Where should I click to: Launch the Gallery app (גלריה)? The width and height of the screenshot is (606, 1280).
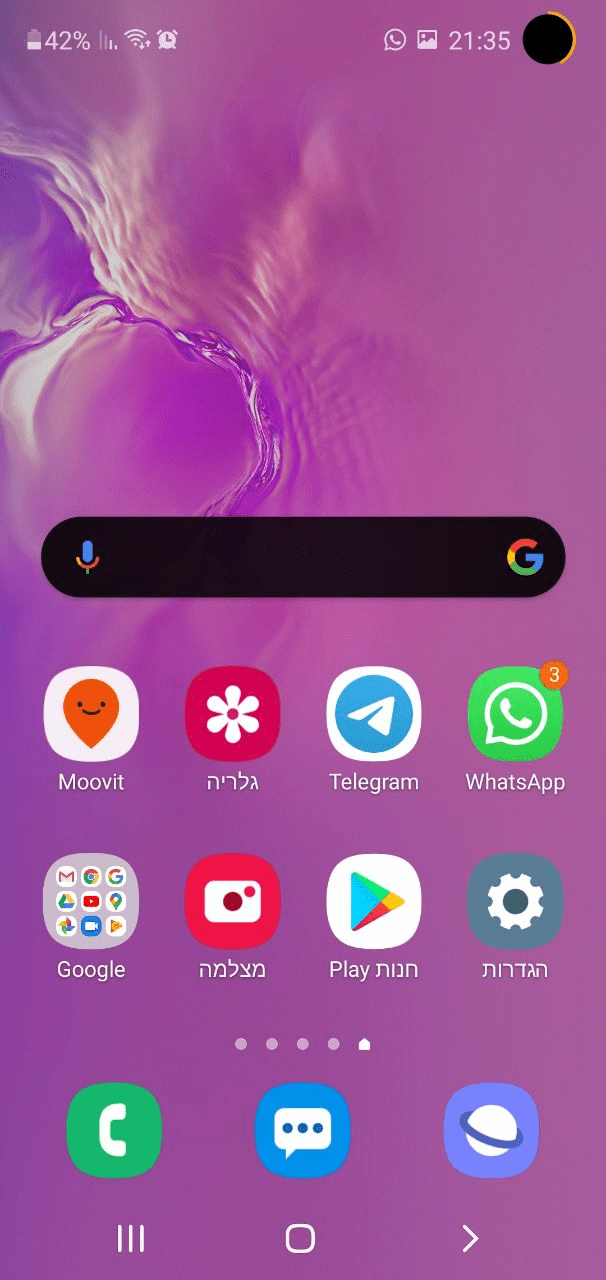232,713
